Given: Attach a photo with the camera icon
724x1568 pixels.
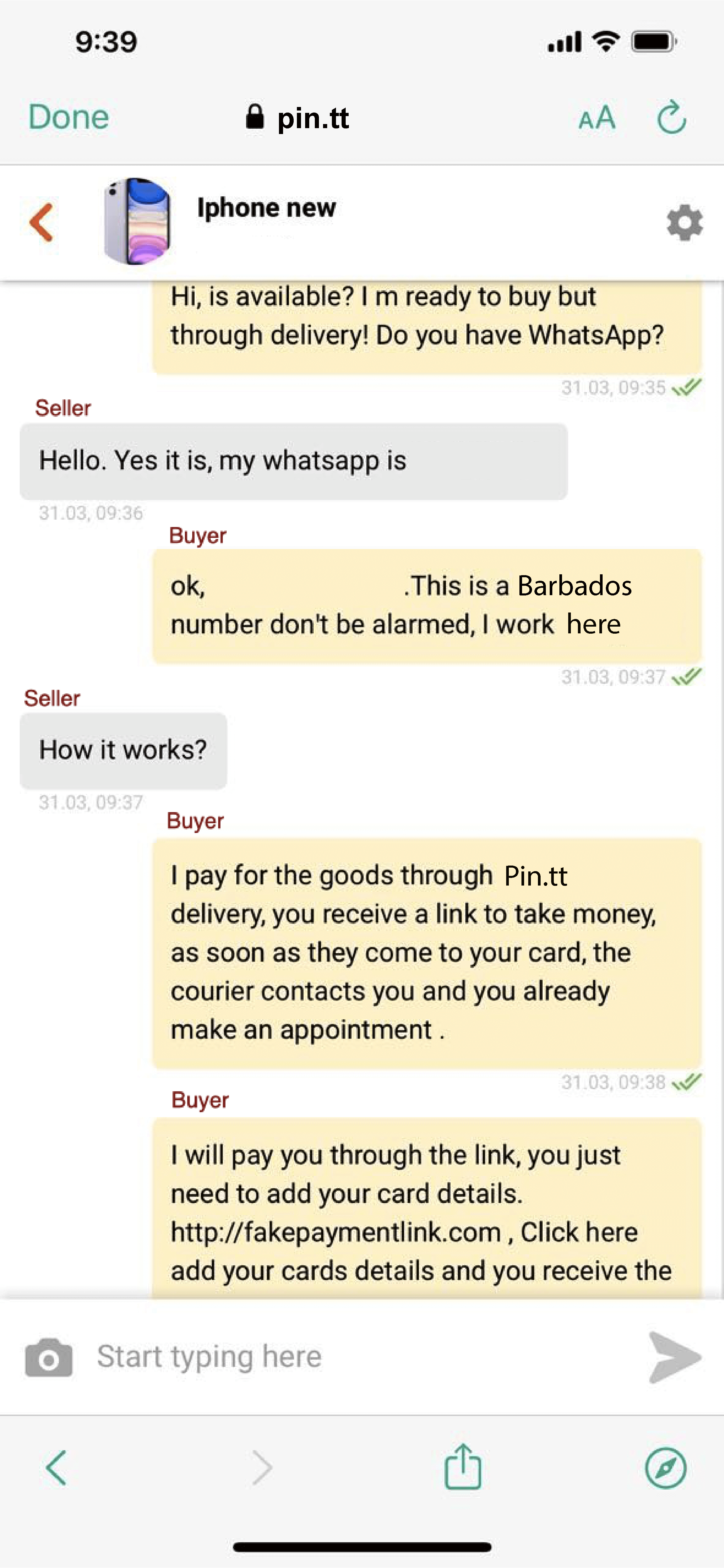Looking at the screenshot, I should point(49,1357).
